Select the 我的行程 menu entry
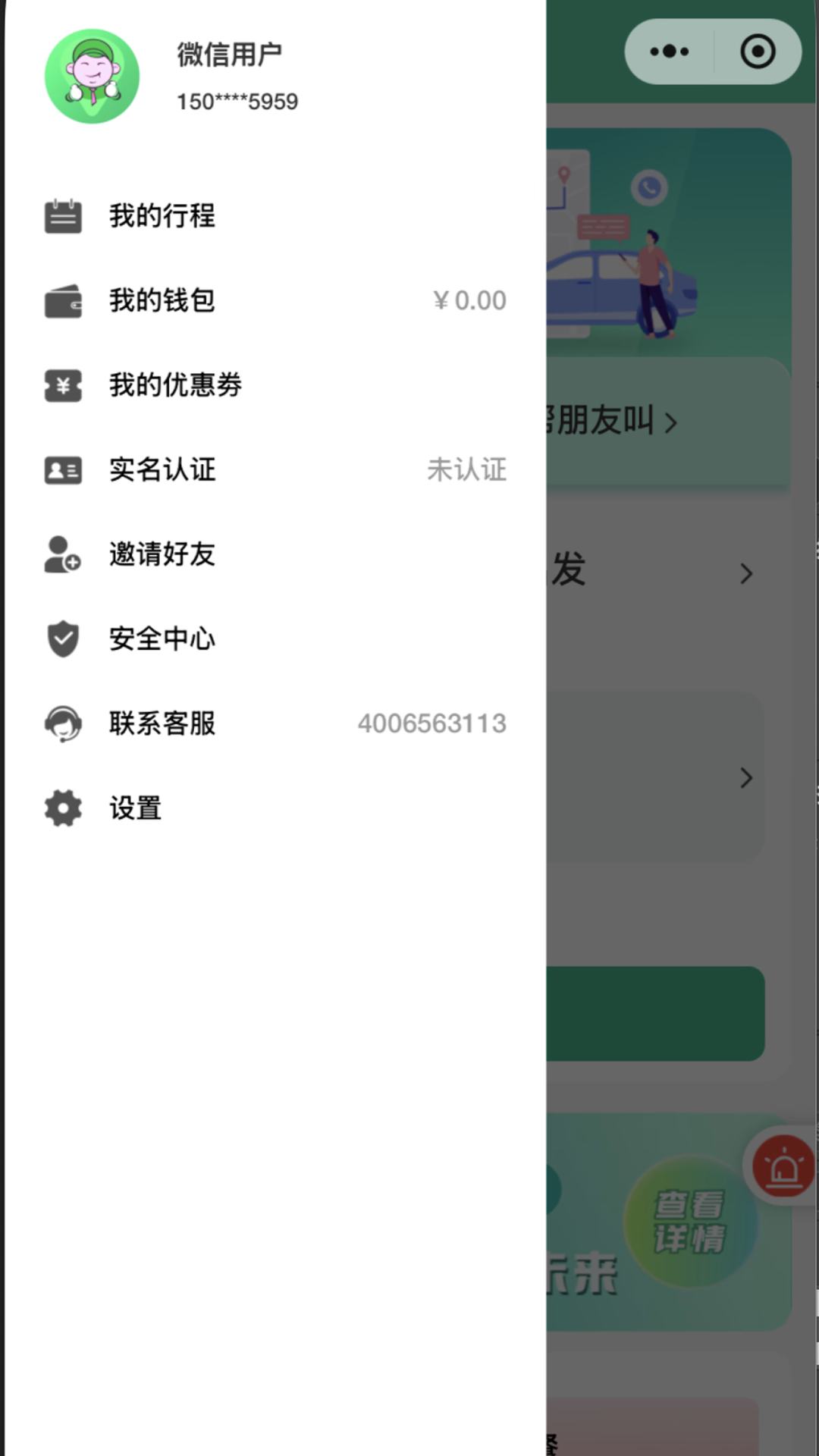Screen dimensions: 819x1456 click(162, 216)
